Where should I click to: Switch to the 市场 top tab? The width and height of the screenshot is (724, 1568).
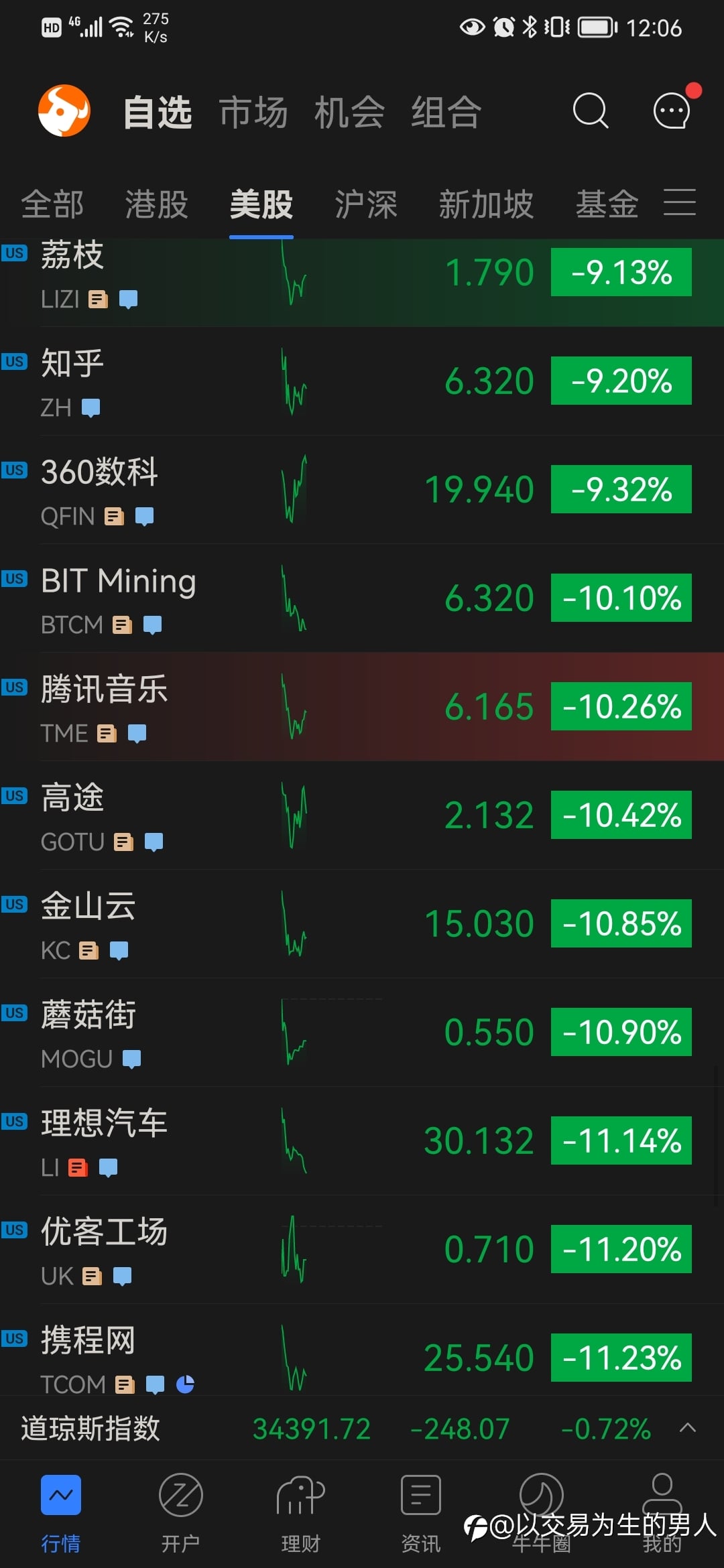click(x=253, y=112)
